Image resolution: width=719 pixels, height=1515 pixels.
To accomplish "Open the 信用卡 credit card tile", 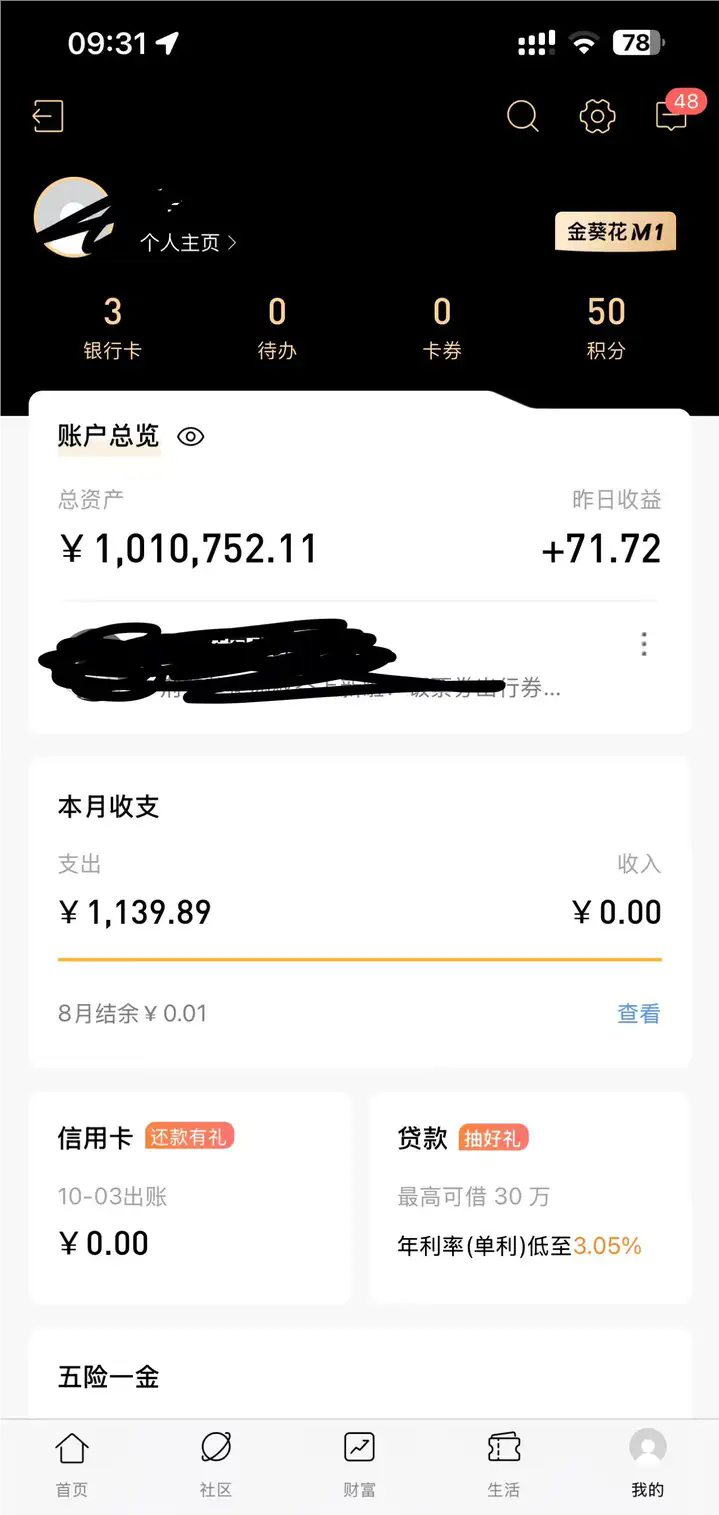I will (190, 1197).
